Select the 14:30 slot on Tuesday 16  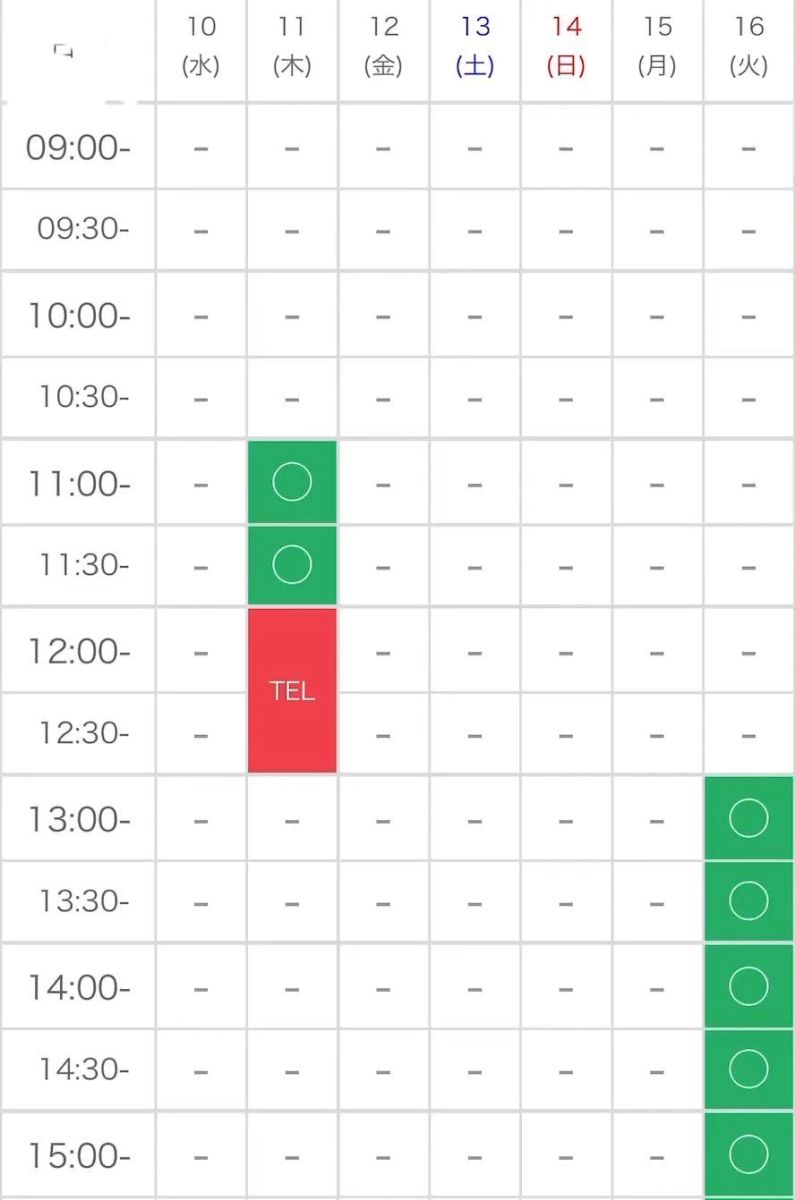[749, 1069]
